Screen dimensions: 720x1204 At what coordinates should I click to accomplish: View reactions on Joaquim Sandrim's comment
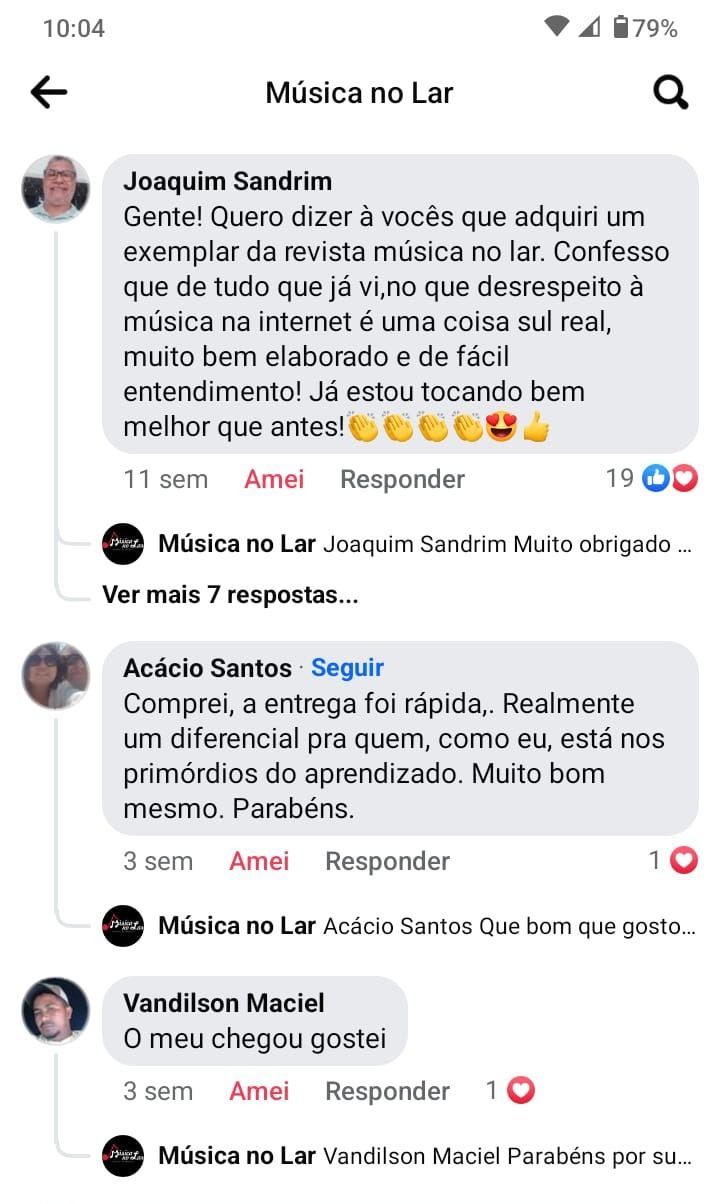[x=651, y=478]
